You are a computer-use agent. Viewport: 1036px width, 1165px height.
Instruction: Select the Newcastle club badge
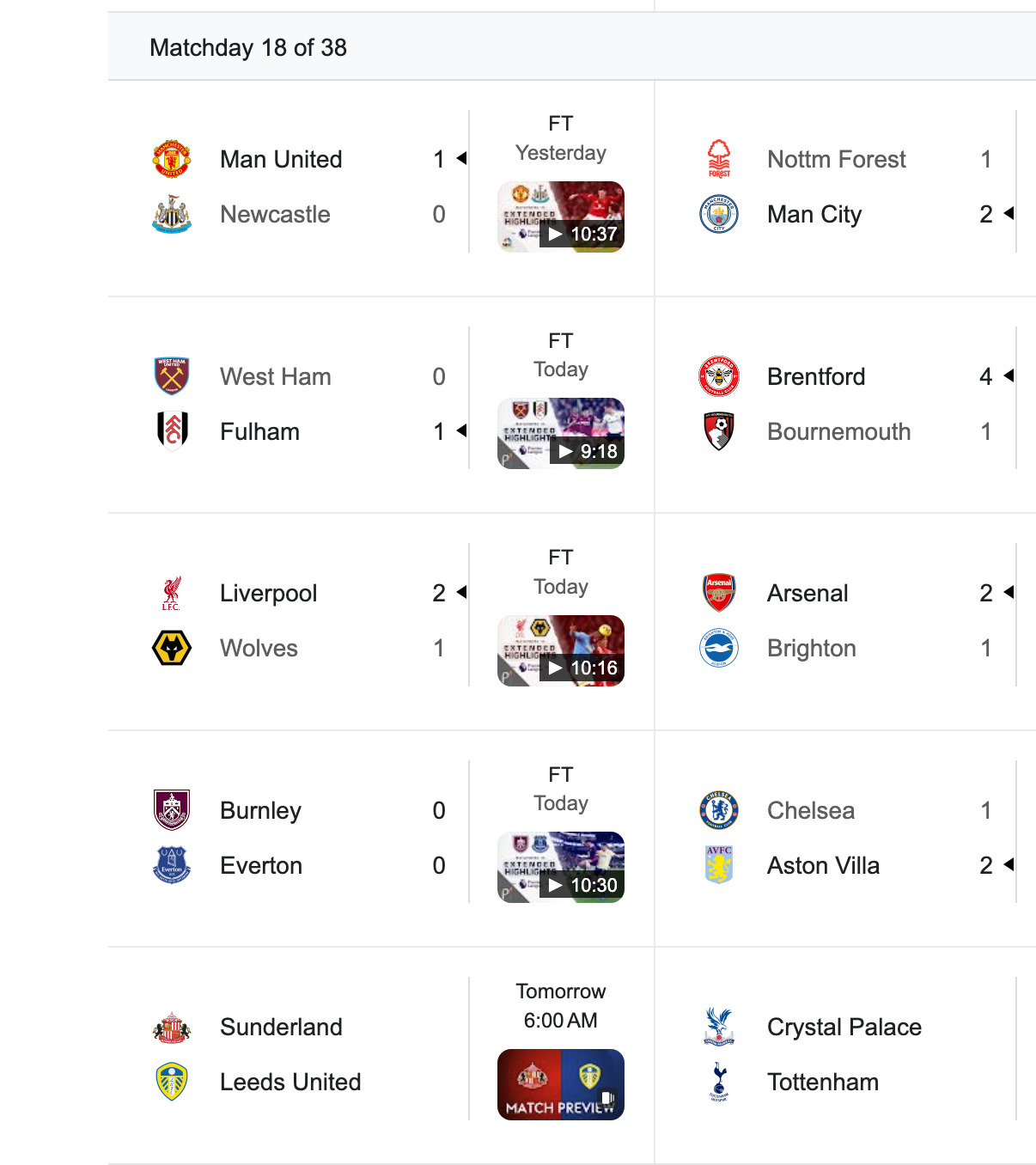point(171,215)
